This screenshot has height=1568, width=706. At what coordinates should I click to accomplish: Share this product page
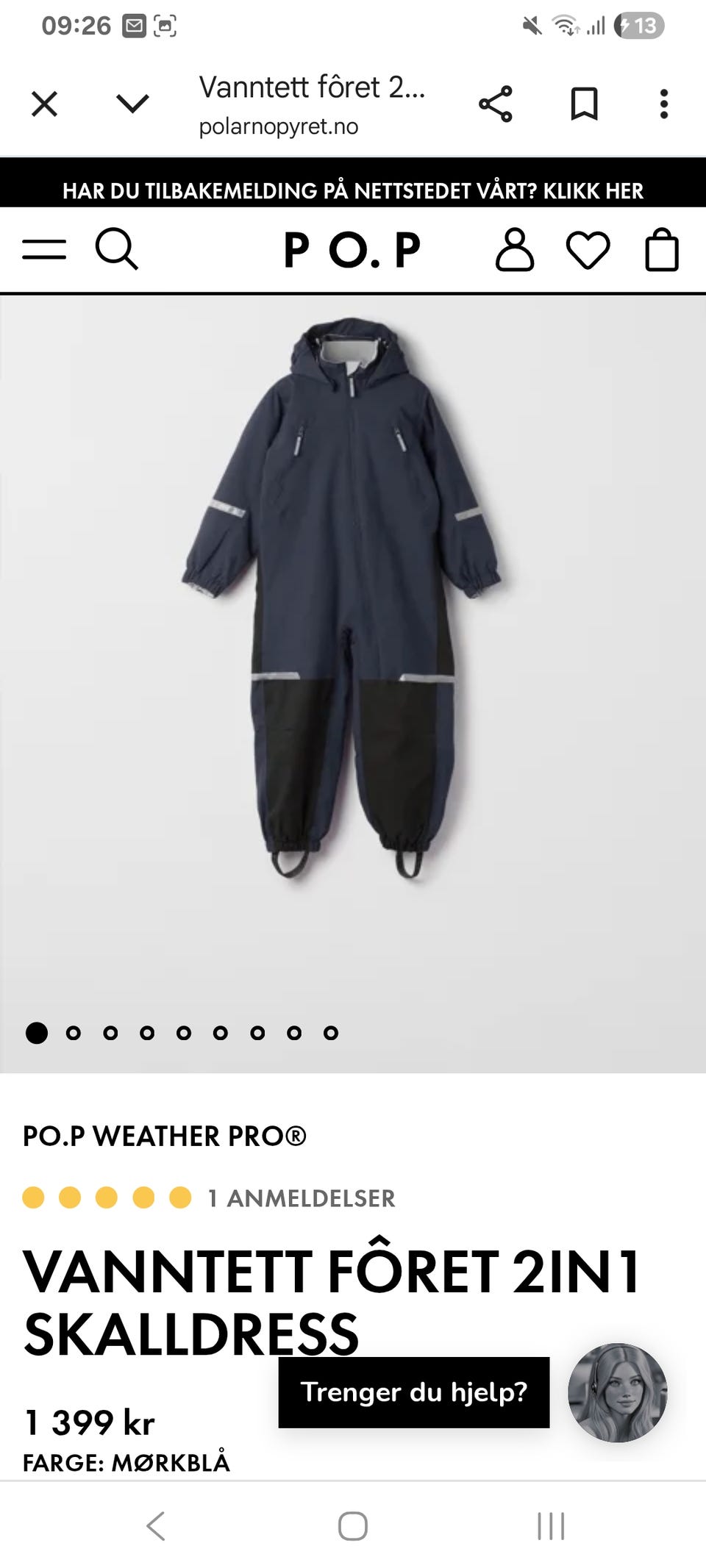point(496,104)
